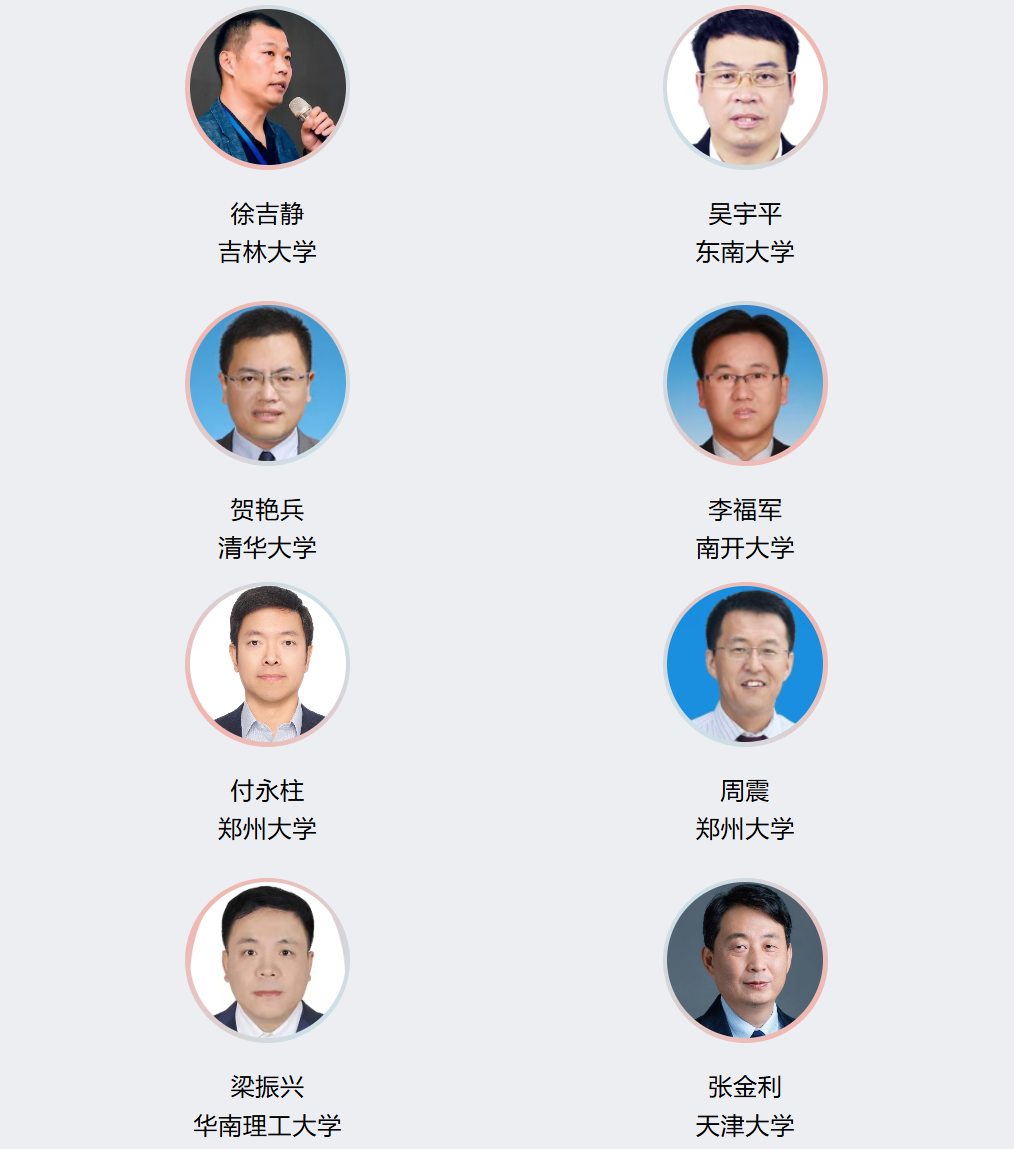This screenshot has height=1149, width=1014.
Task: View profile of 周震
Action: pyautogui.click(x=745, y=665)
